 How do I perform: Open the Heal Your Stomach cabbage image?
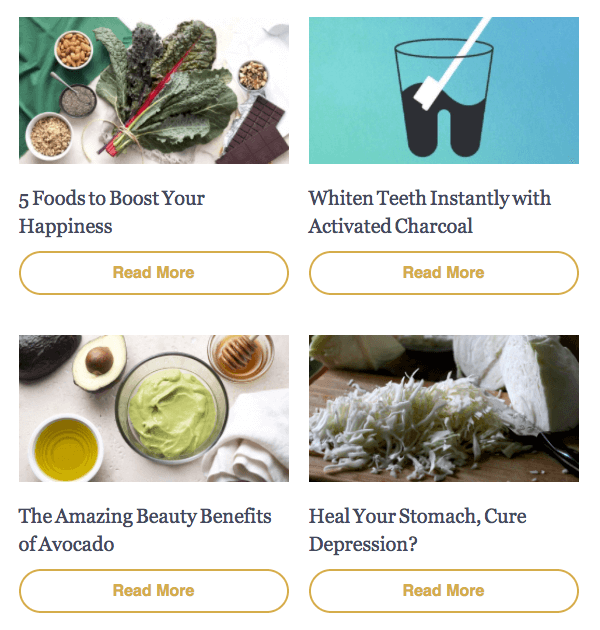pyautogui.click(x=443, y=408)
